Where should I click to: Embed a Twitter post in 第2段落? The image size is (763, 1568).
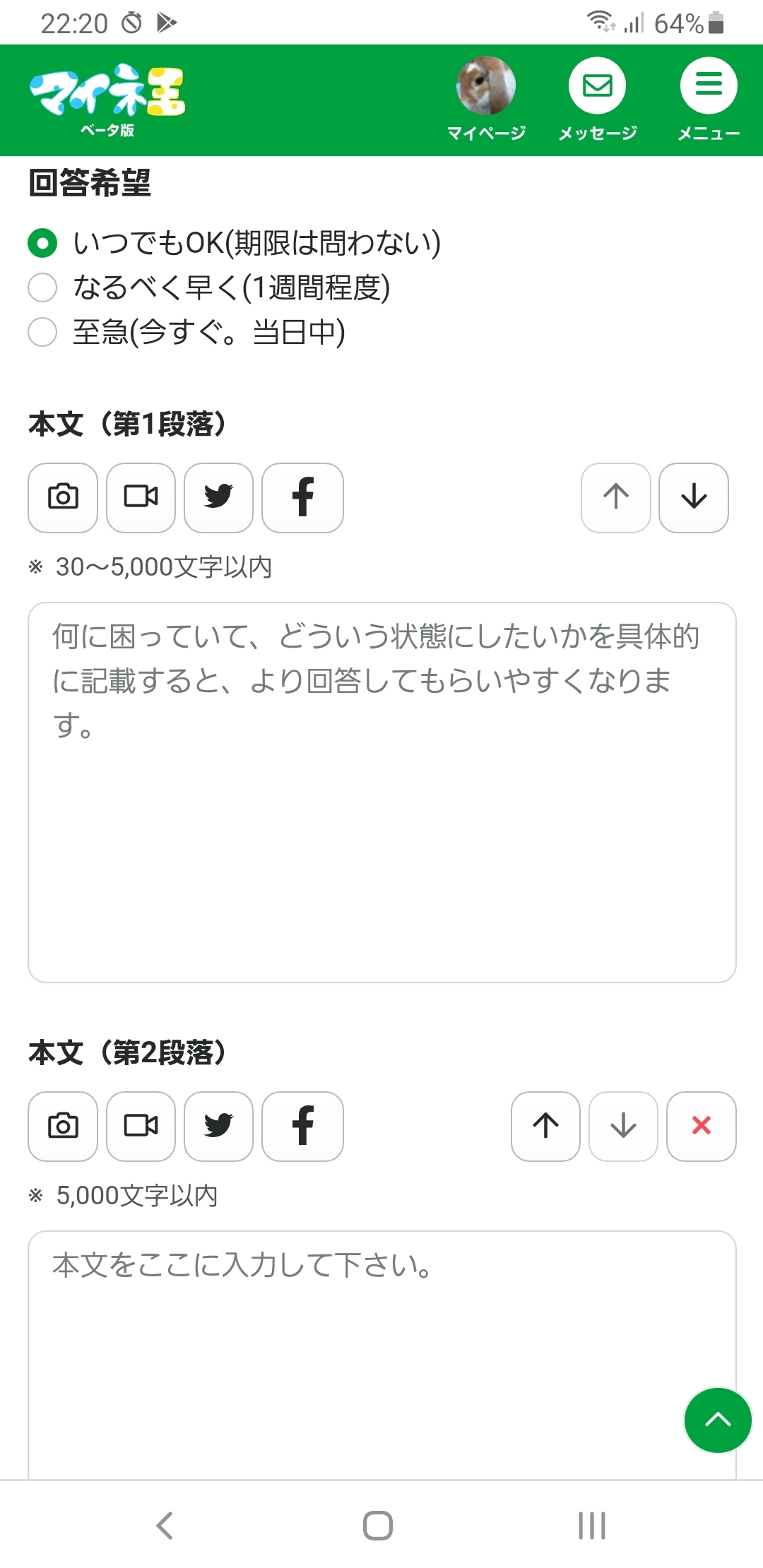(218, 1126)
